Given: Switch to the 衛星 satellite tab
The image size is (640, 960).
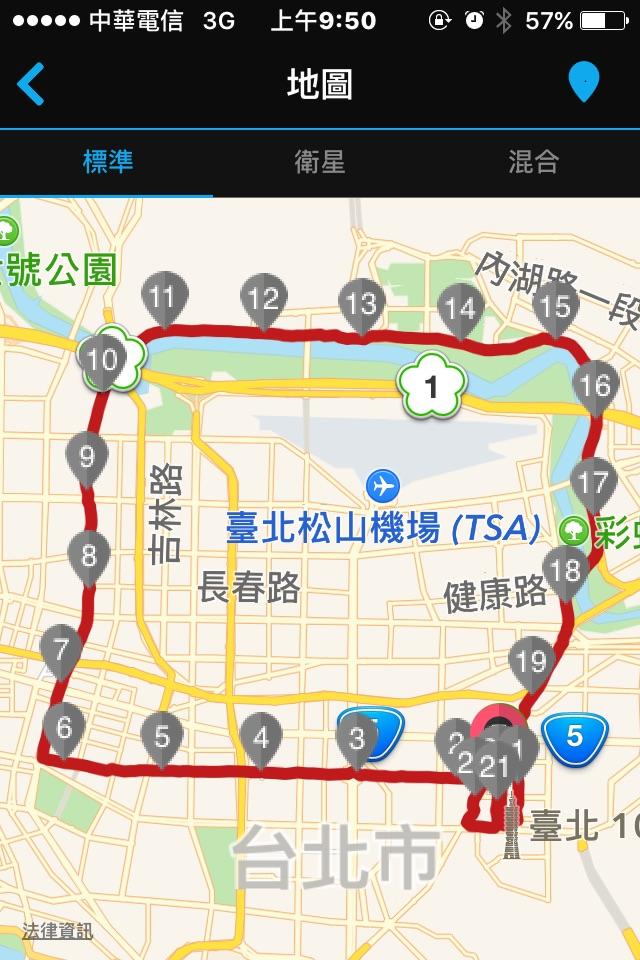Looking at the screenshot, I should pyautogui.click(x=320, y=161).
